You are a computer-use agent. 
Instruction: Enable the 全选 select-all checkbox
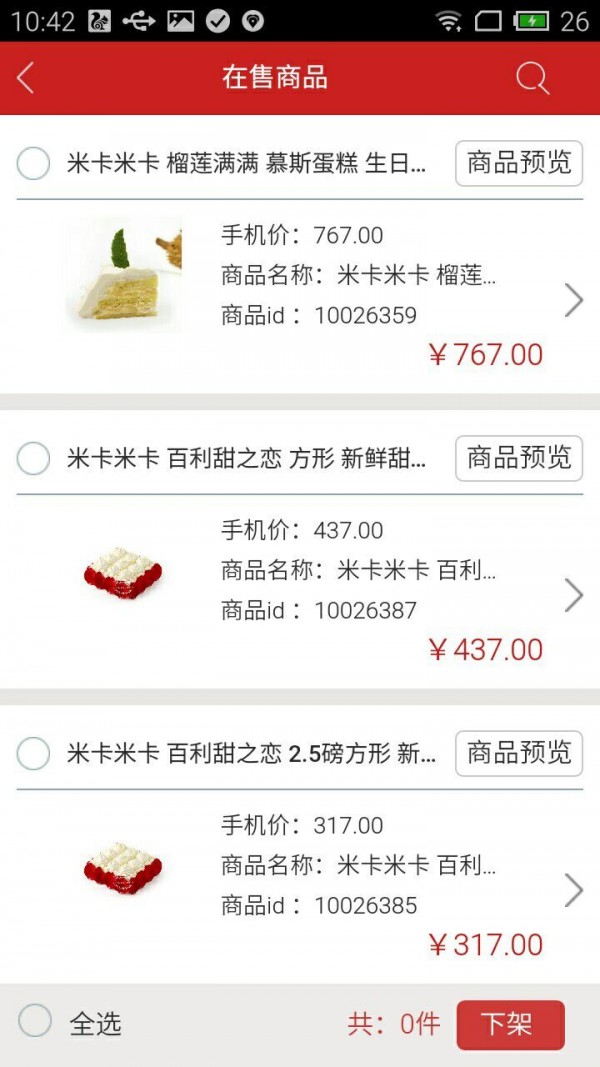click(x=35, y=1021)
